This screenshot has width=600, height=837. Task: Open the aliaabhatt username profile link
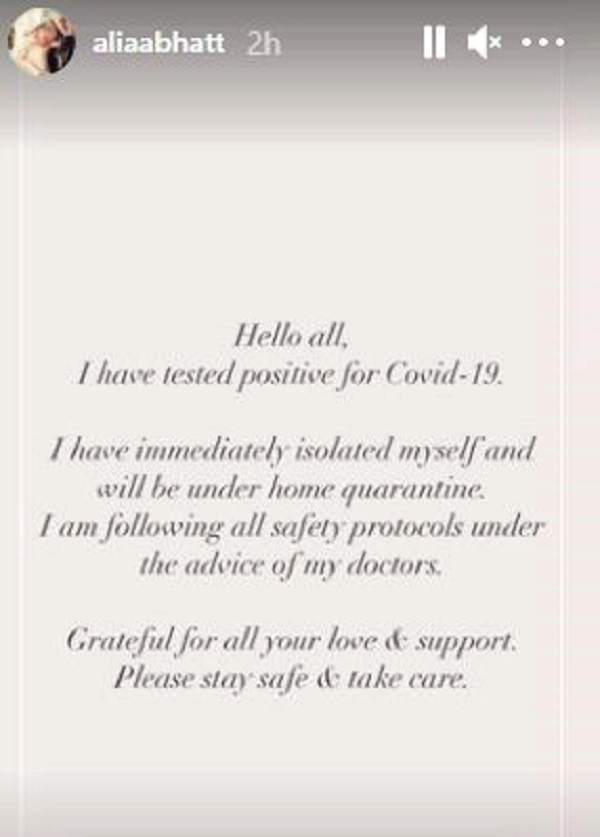point(159,45)
